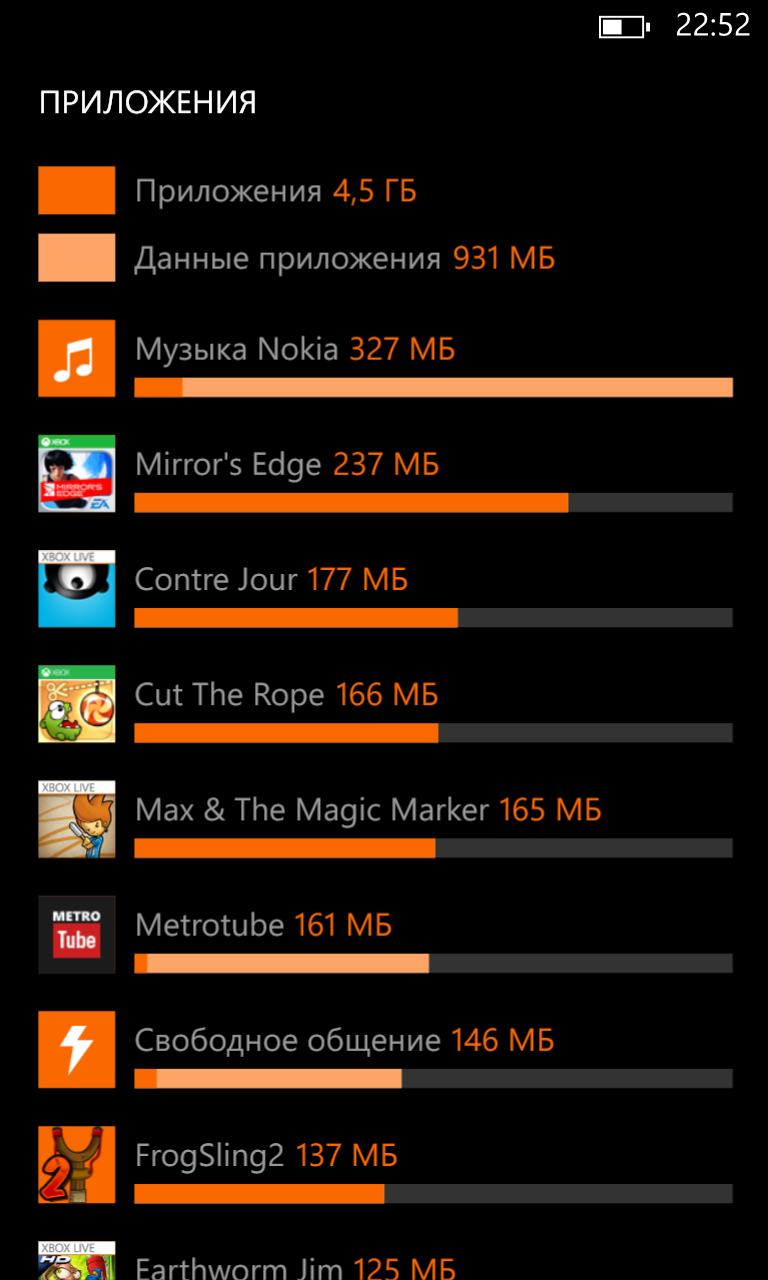Select the Свободное общение row

pyautogui.click(x=385, y=1050)
